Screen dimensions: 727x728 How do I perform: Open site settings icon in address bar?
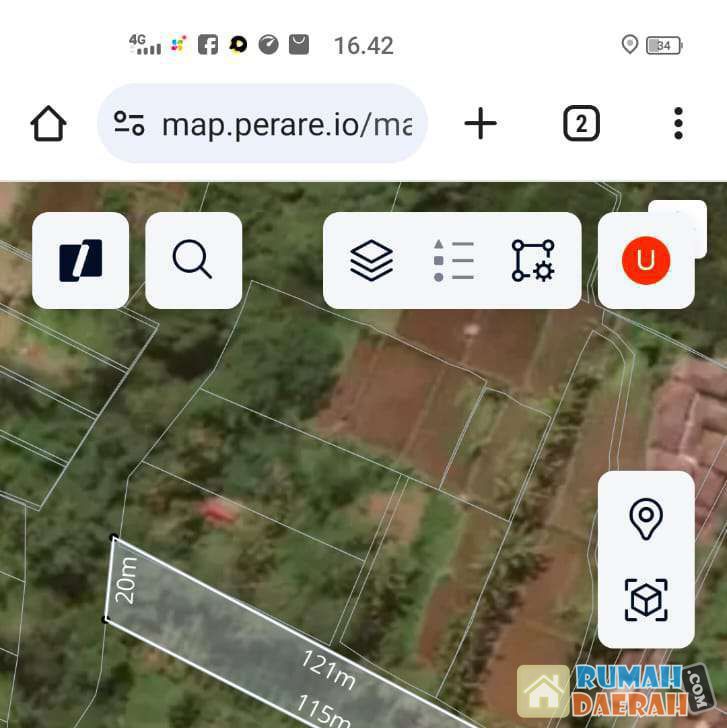pyautogui.click(x=129, y=123)
